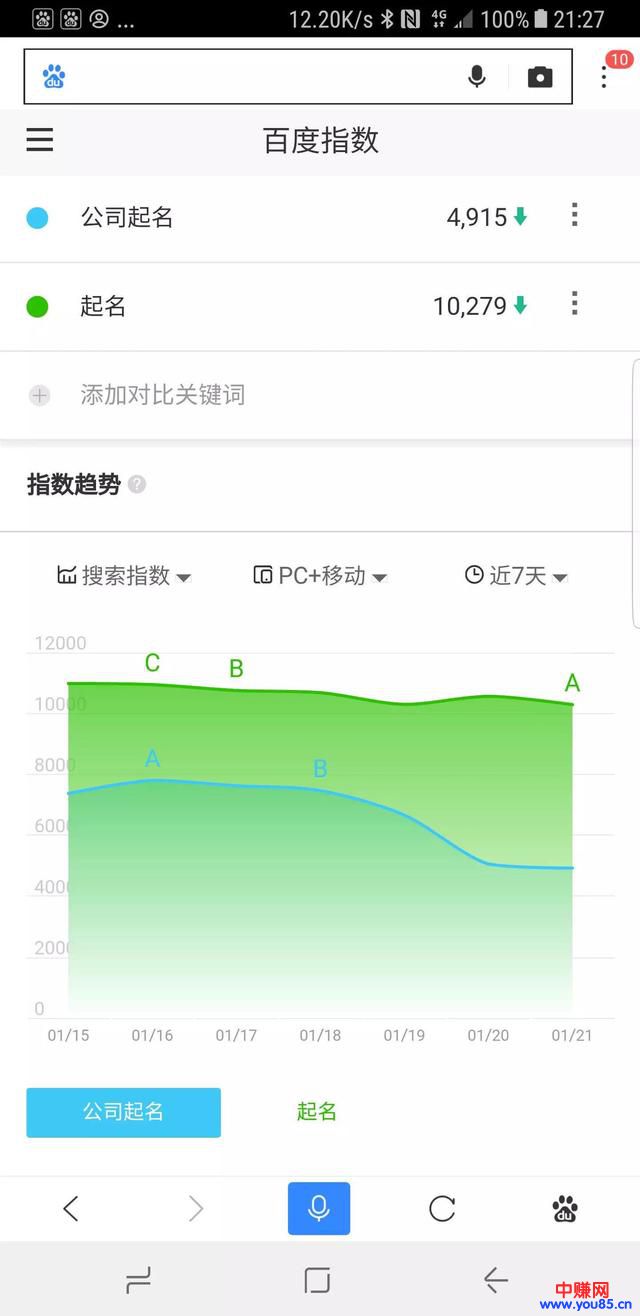Start voice search with the address bar microphone

click(477, 76)
